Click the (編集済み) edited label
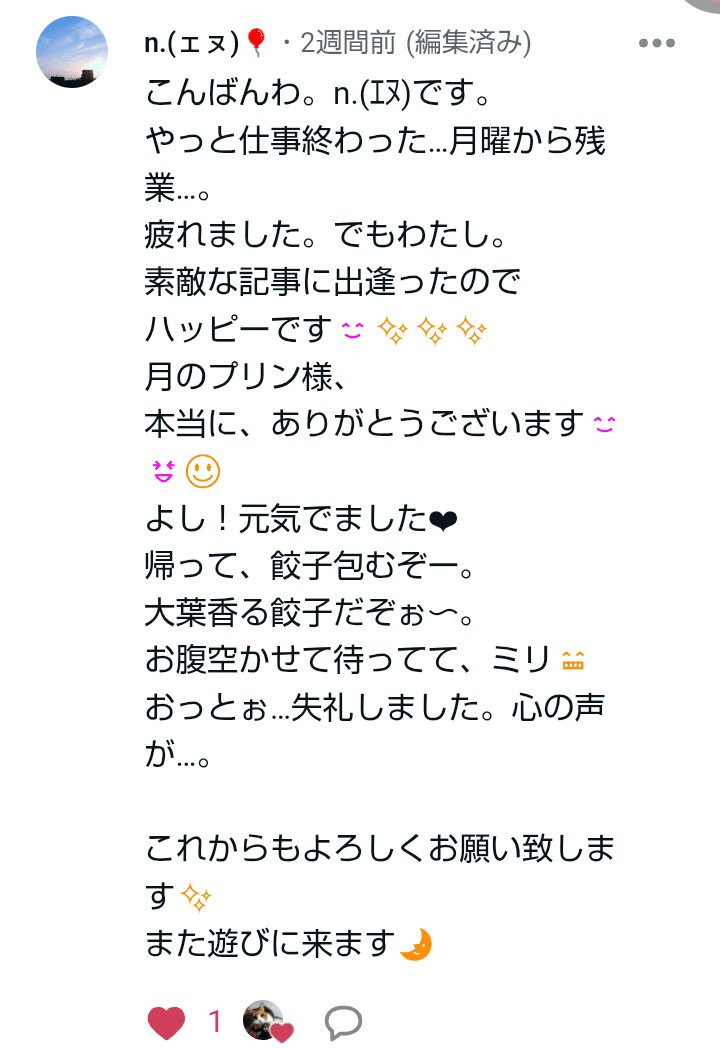The width and height of the screenshot is (720, 1048). [470, 42]
